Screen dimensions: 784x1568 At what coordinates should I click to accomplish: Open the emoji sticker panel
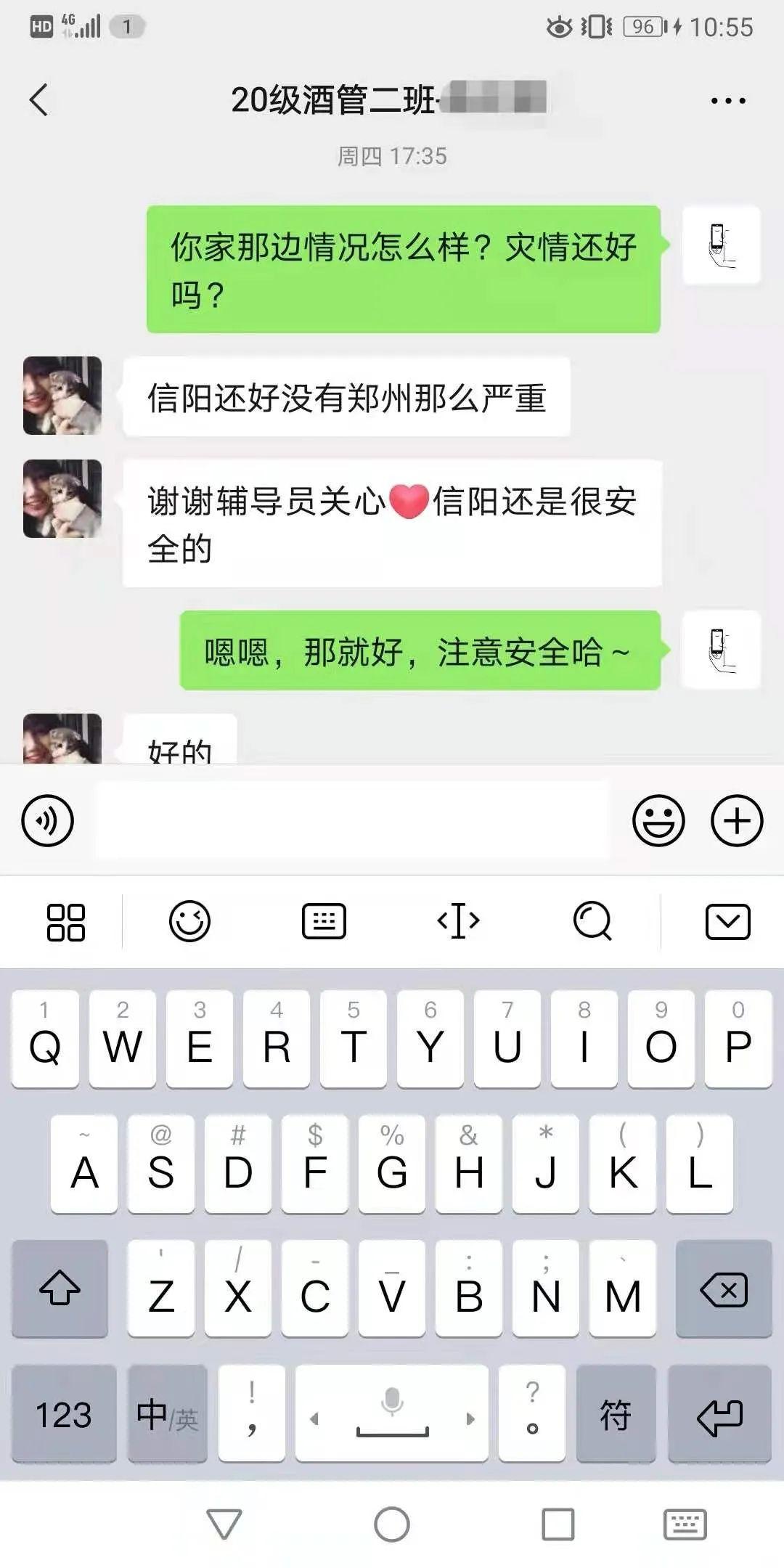coord(658,821)
